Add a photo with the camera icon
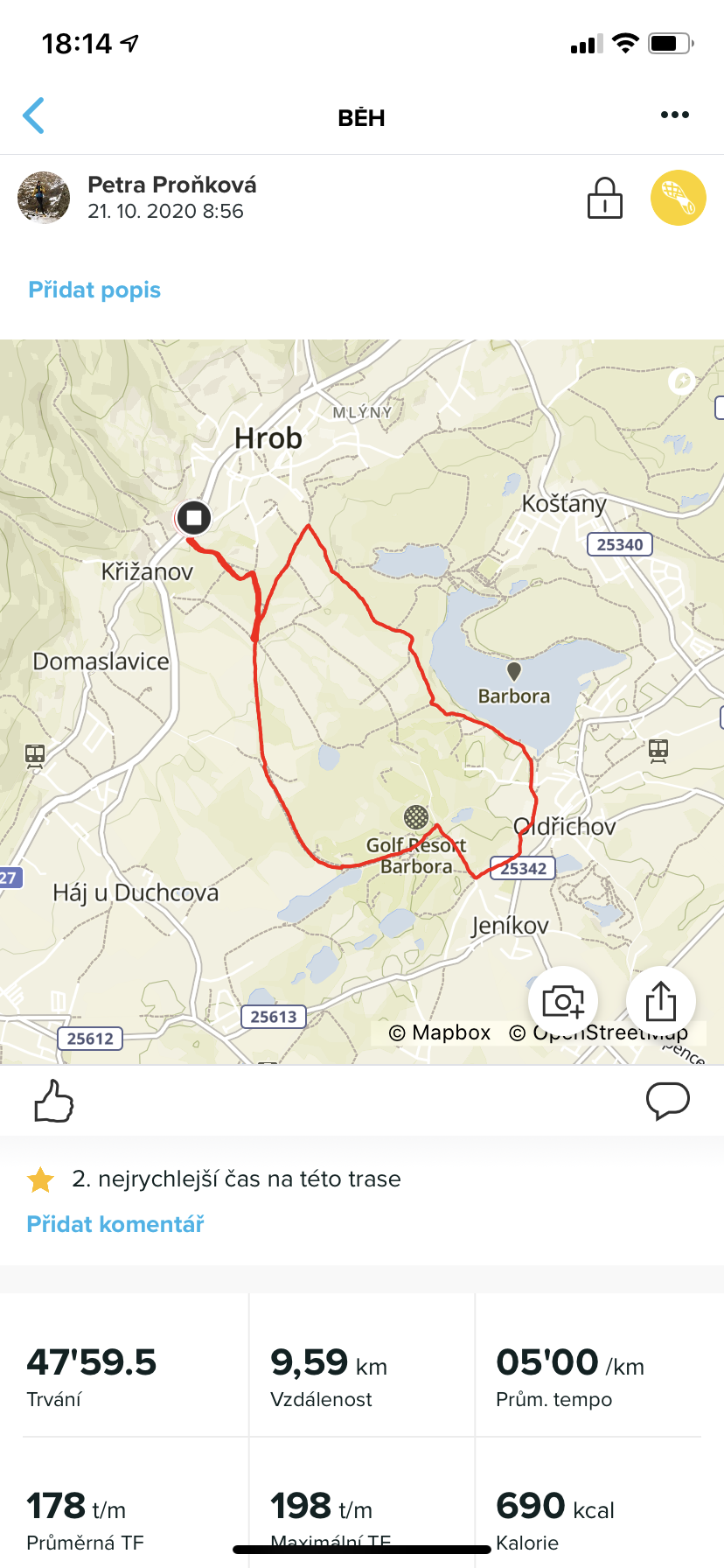 [x=563, y=1001]
